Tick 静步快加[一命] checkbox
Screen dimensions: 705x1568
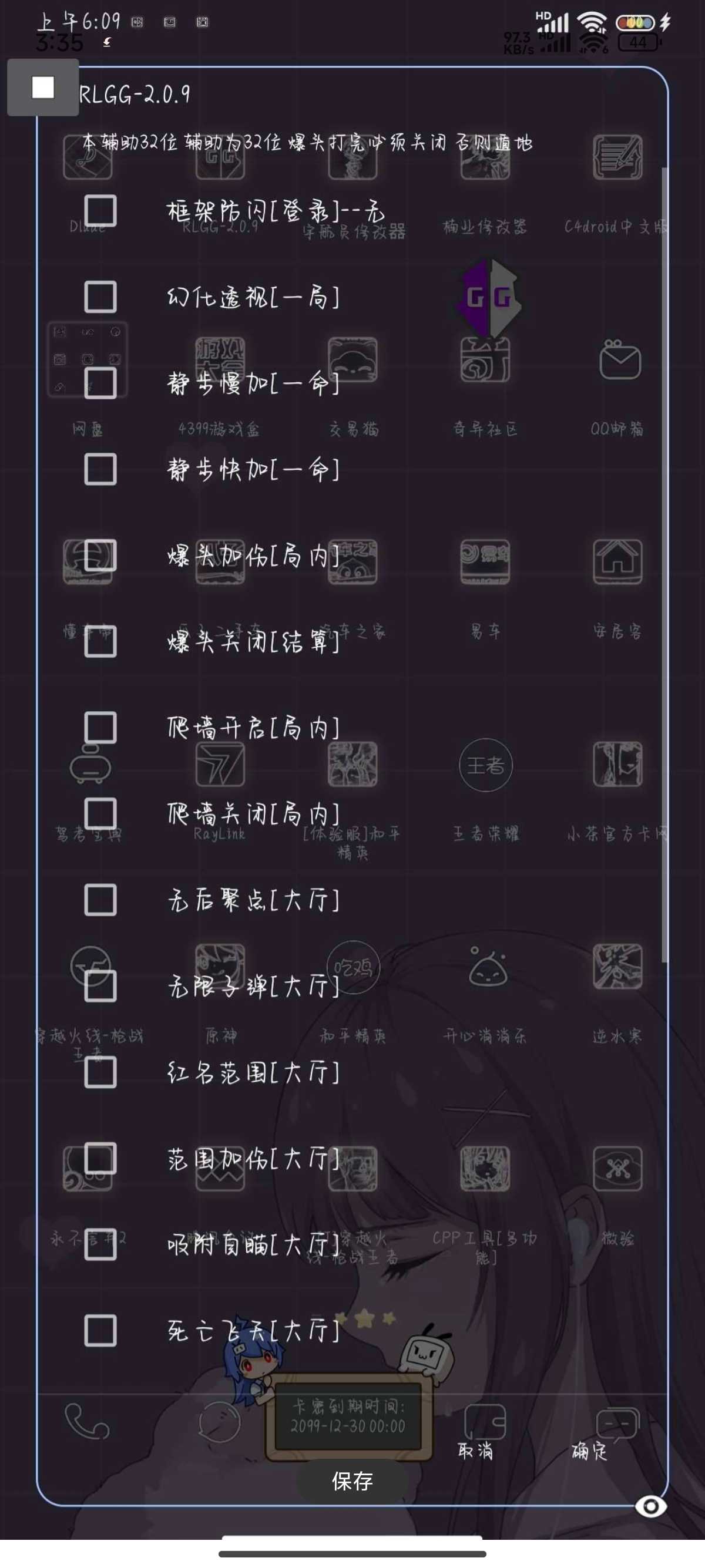[x=100, y=469]
